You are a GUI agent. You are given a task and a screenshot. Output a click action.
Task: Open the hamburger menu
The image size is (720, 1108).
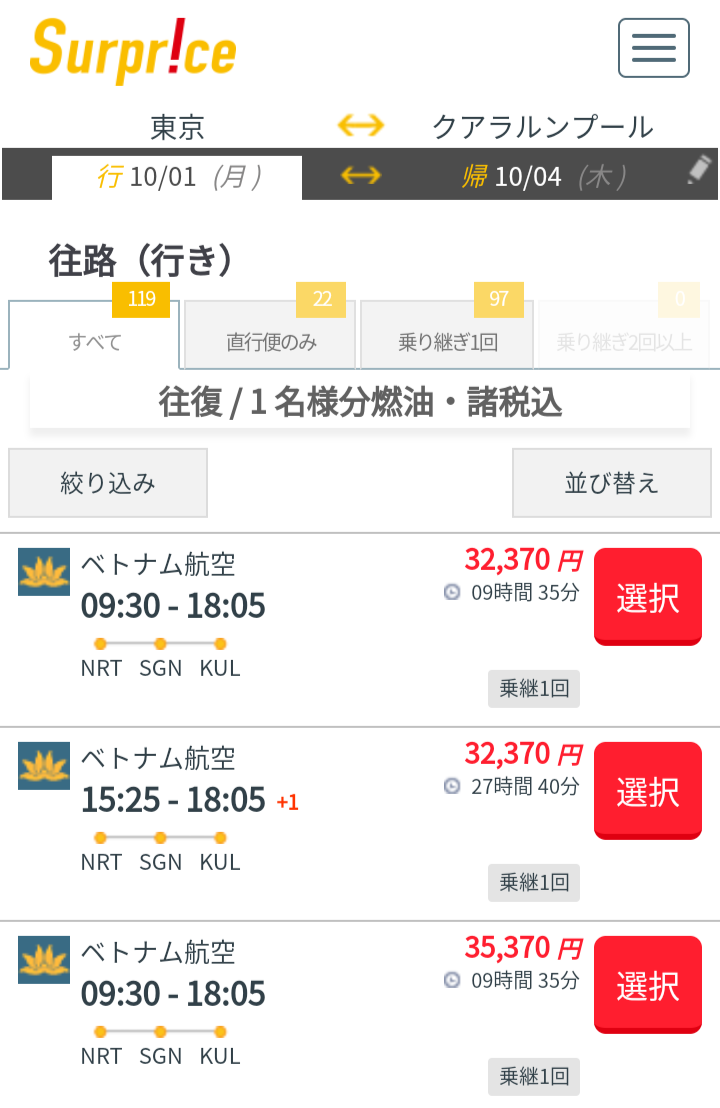coord(653,48)
